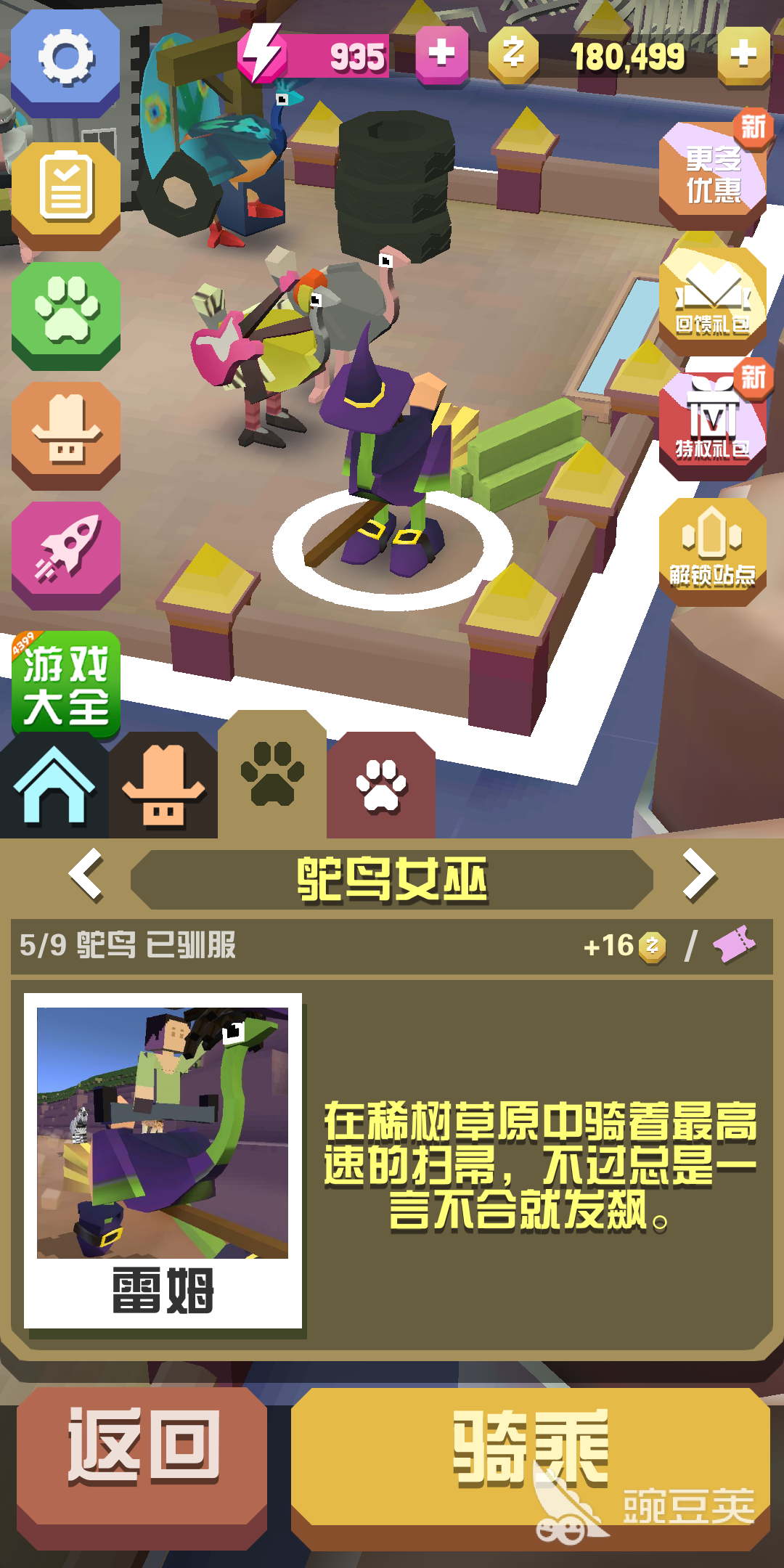
Task: Open 游戏大全 games collection
Action: 65,684
